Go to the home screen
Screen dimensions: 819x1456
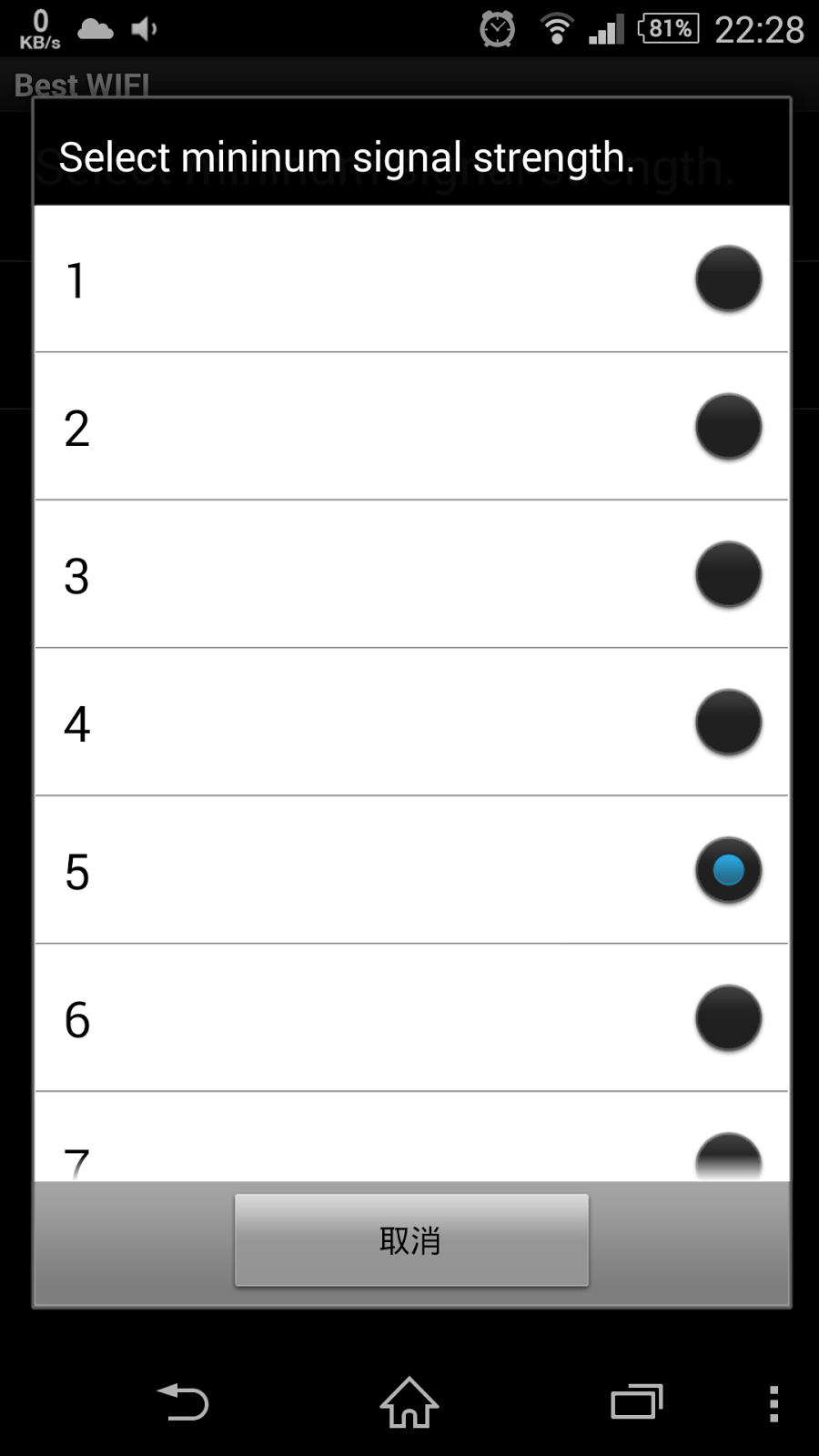[x=409, y=1402]
